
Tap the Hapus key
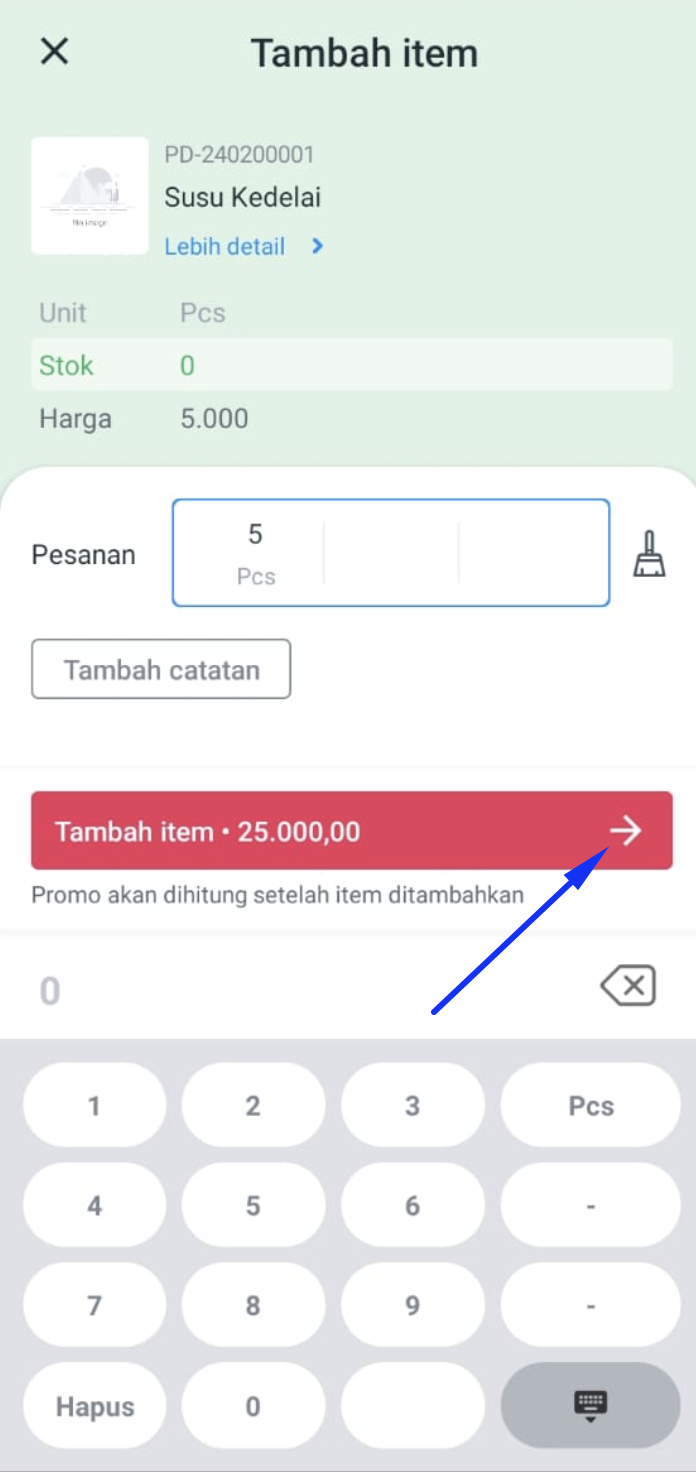point(94,1406)
